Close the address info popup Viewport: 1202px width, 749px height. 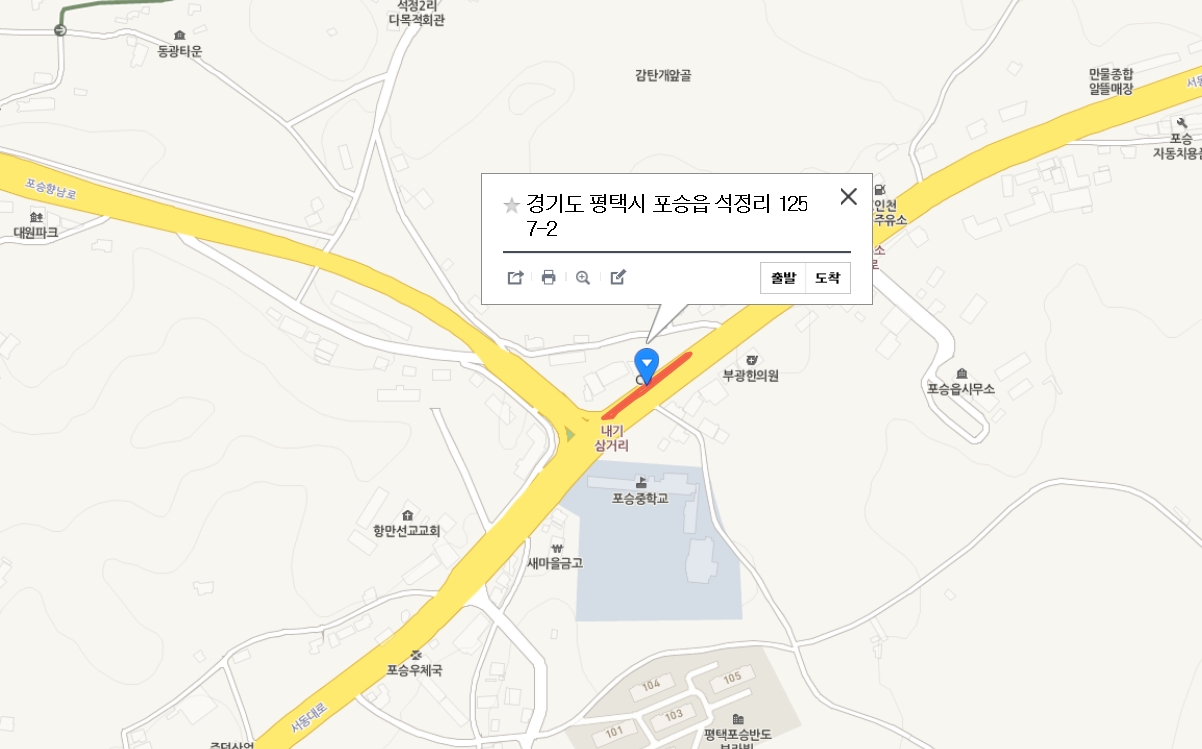tap(848, 197)
